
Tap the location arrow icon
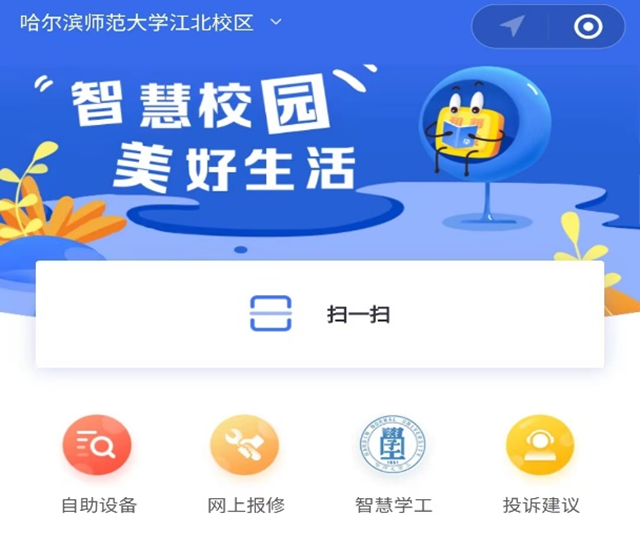pos(513,27)
